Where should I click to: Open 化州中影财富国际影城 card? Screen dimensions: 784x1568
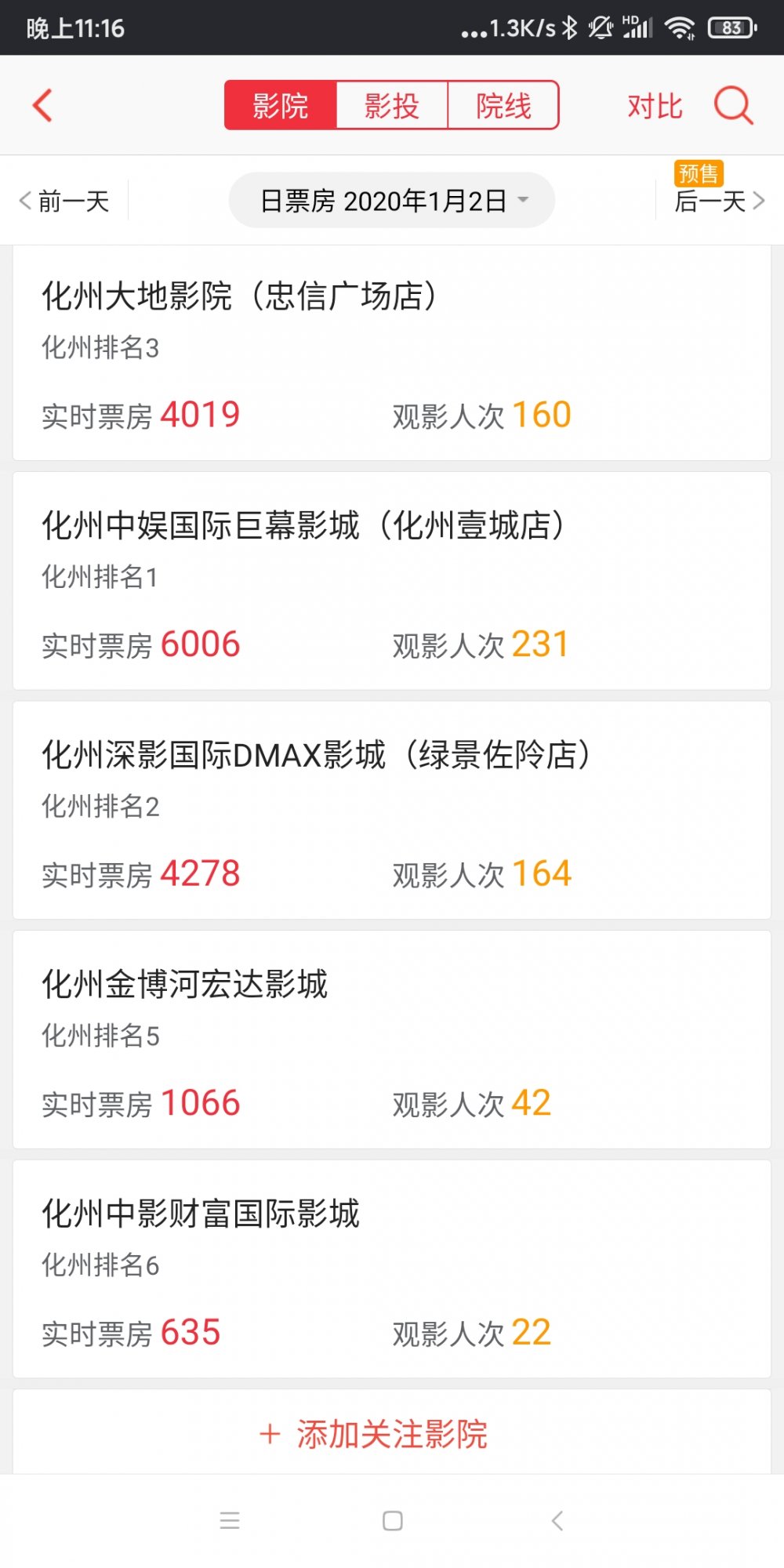(x=392, y=1269)
